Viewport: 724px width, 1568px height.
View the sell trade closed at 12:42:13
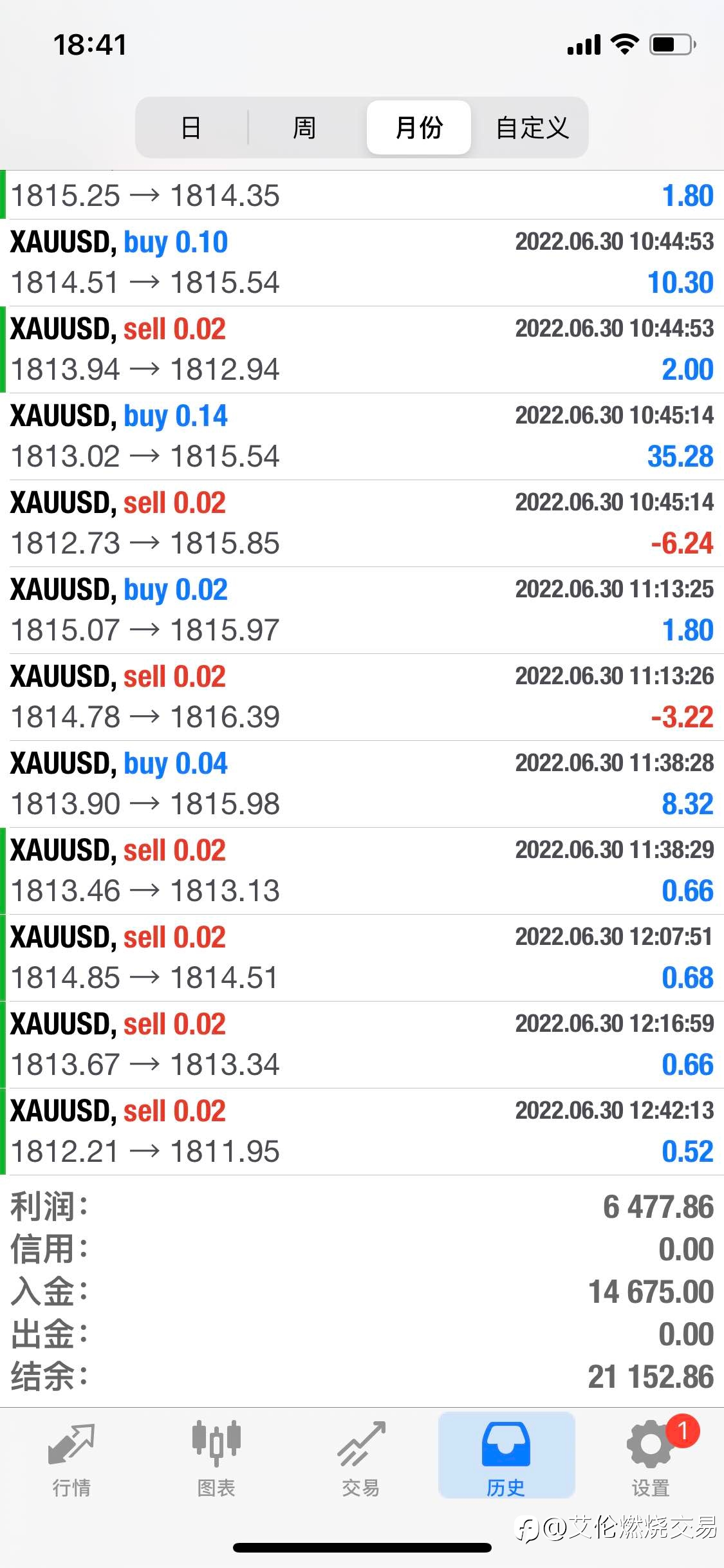(362, 1132)
